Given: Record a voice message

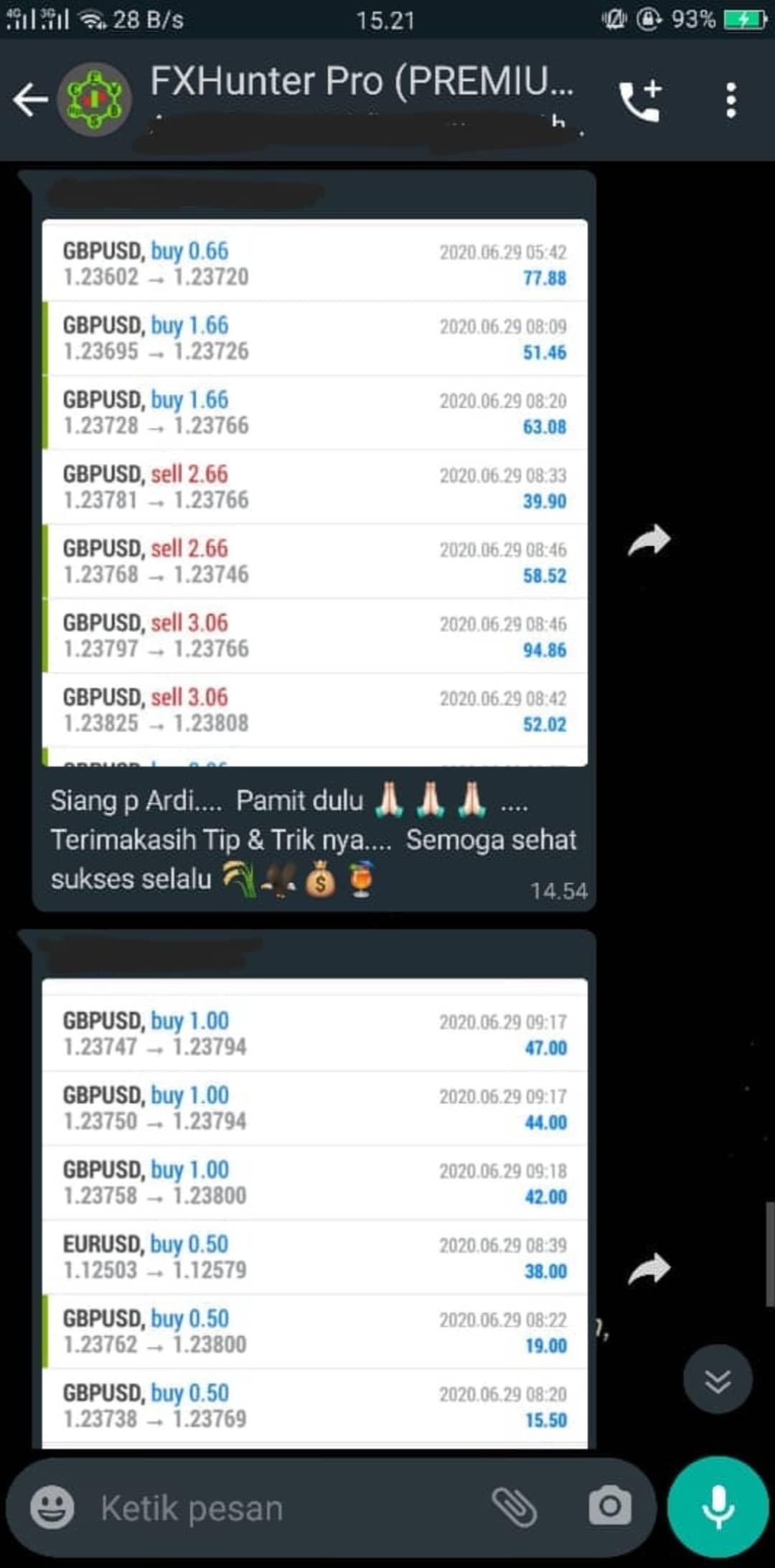Looking at the screenshot, I should (x=718, y=1506).
